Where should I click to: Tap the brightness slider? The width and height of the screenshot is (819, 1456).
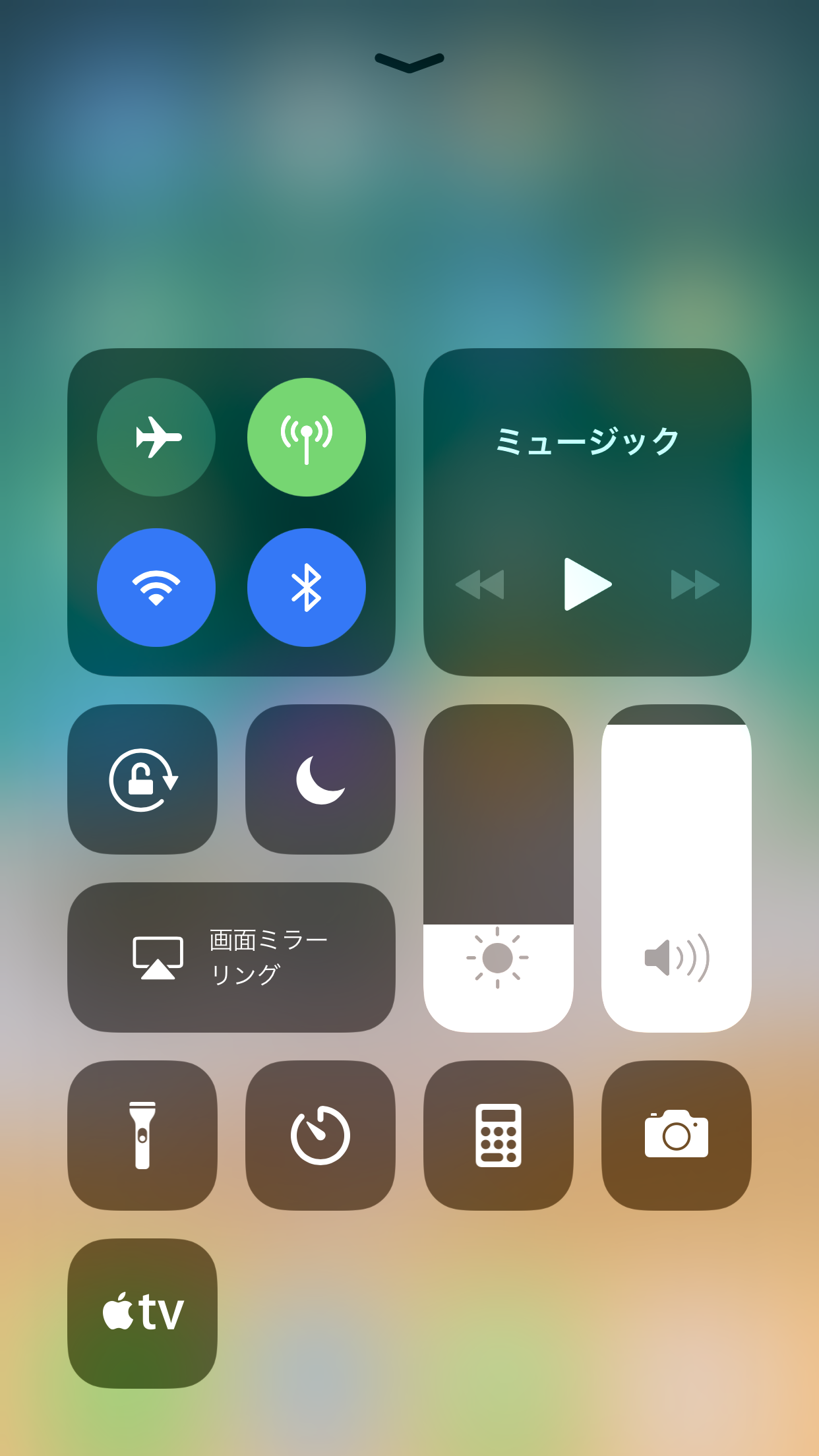[499, 868]
